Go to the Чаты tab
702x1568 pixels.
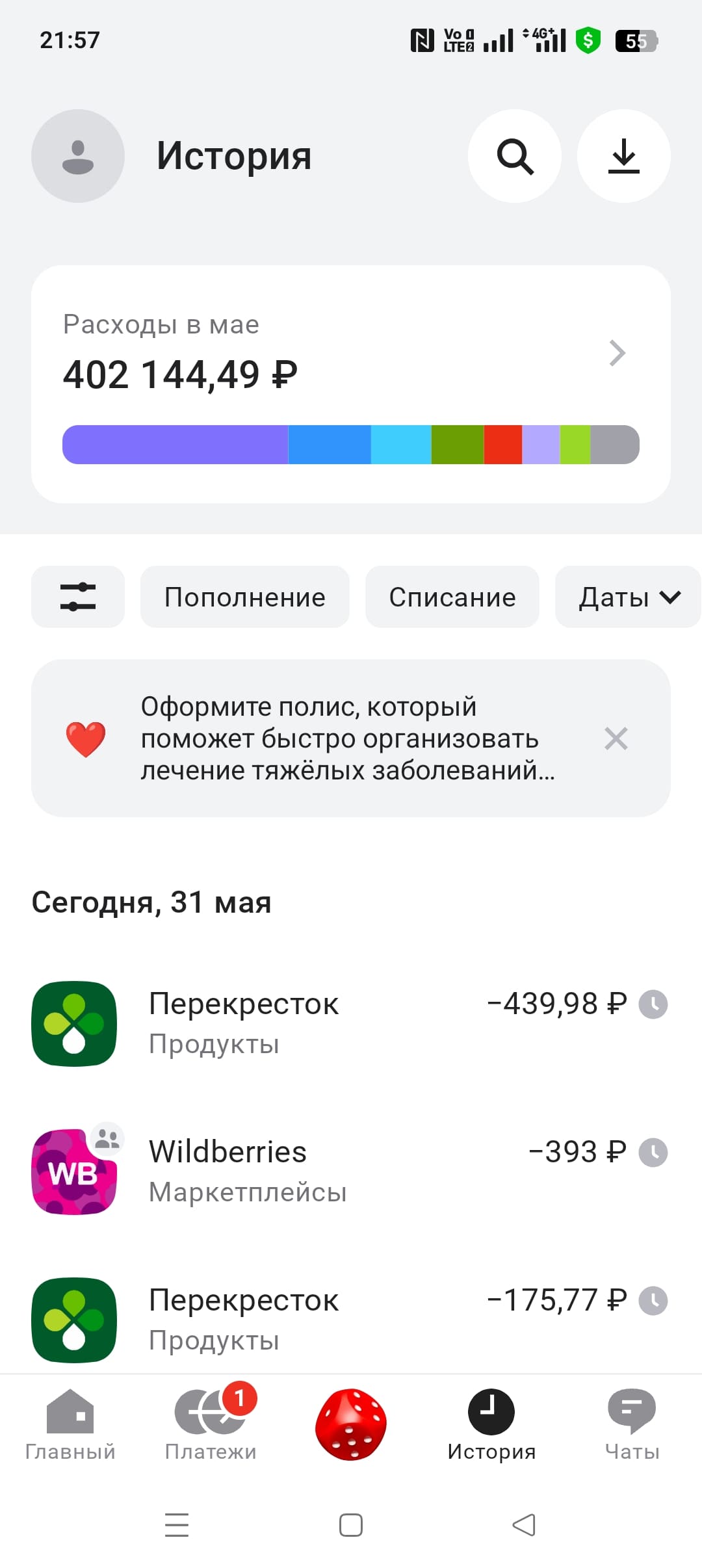pos(632,1425)
